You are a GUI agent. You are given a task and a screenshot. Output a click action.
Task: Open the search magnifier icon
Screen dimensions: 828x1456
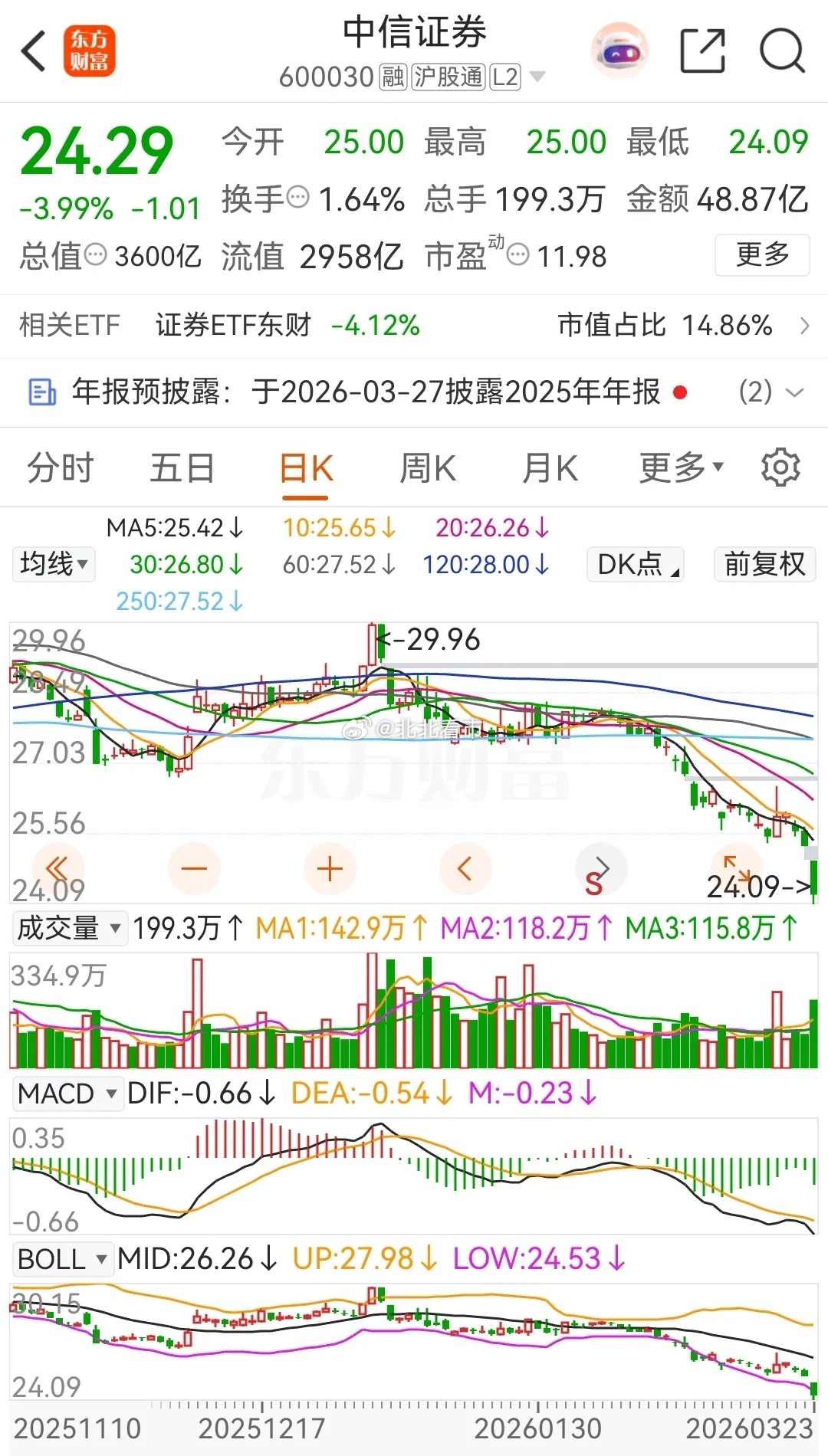(782, 51)
